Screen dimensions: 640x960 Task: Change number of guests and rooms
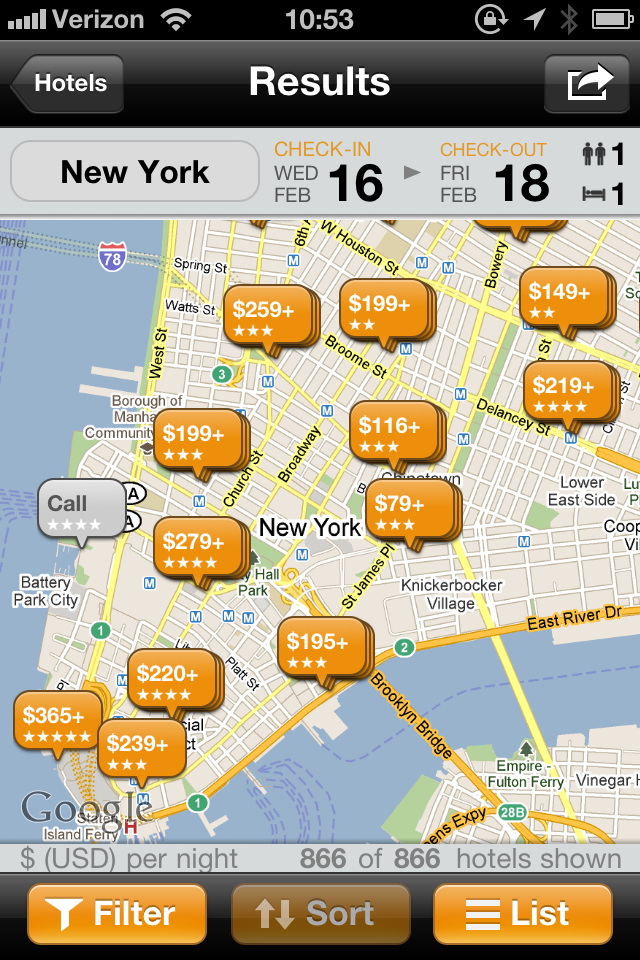coord(603,174)
